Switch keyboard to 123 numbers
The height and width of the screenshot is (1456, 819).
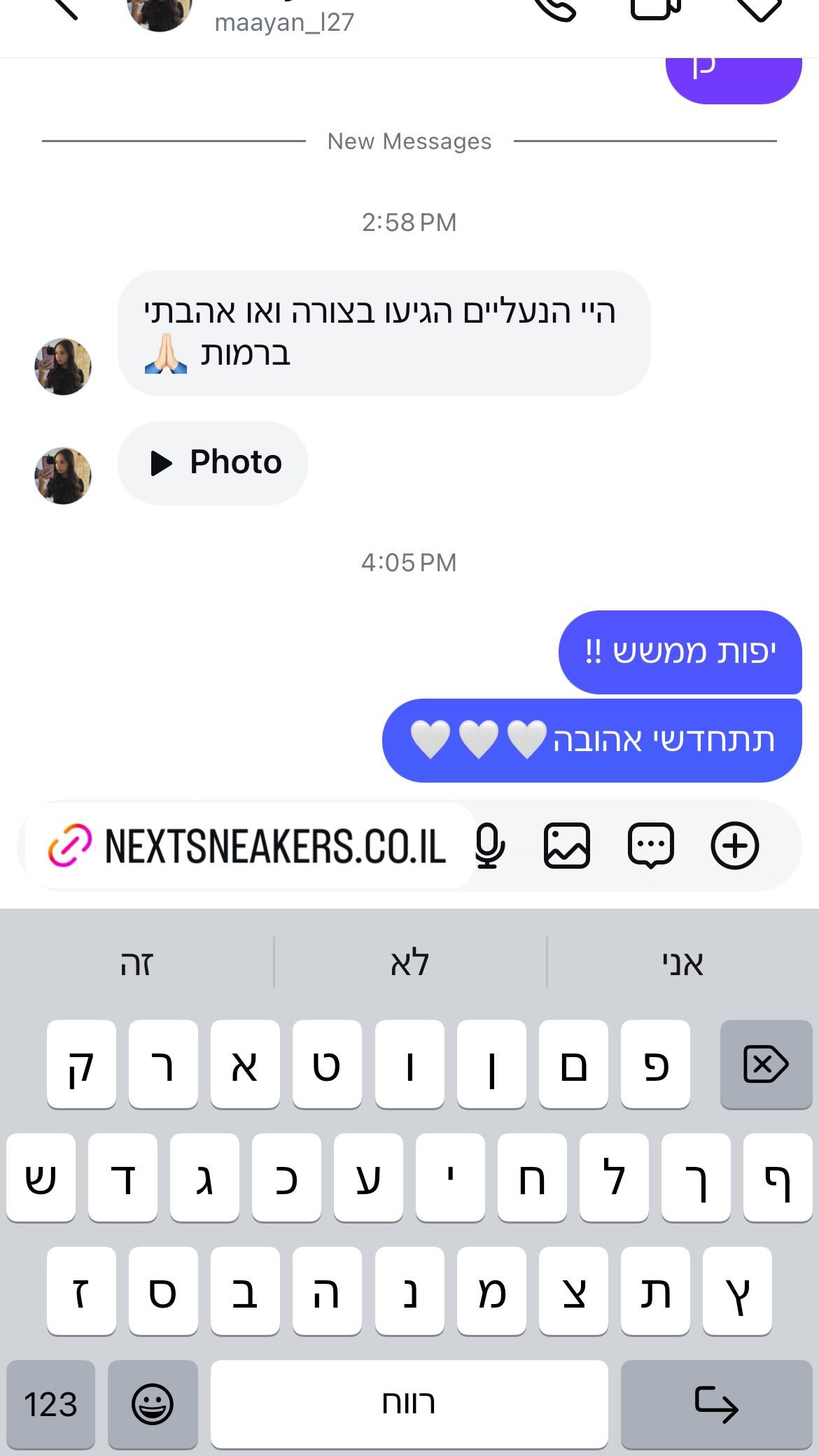click(50, 1404)
